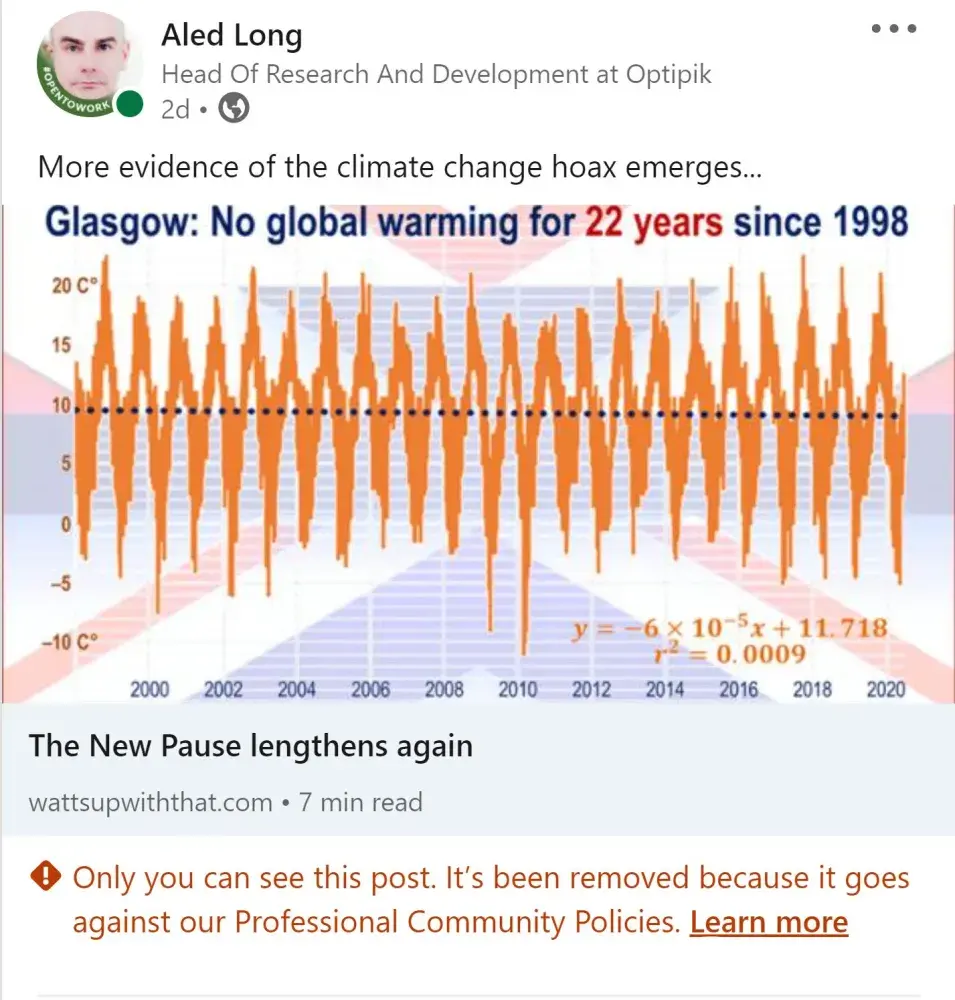Open the linked article The New Pause lengthens again
This screenshot has height=1000, width=955.
point(251,746)
